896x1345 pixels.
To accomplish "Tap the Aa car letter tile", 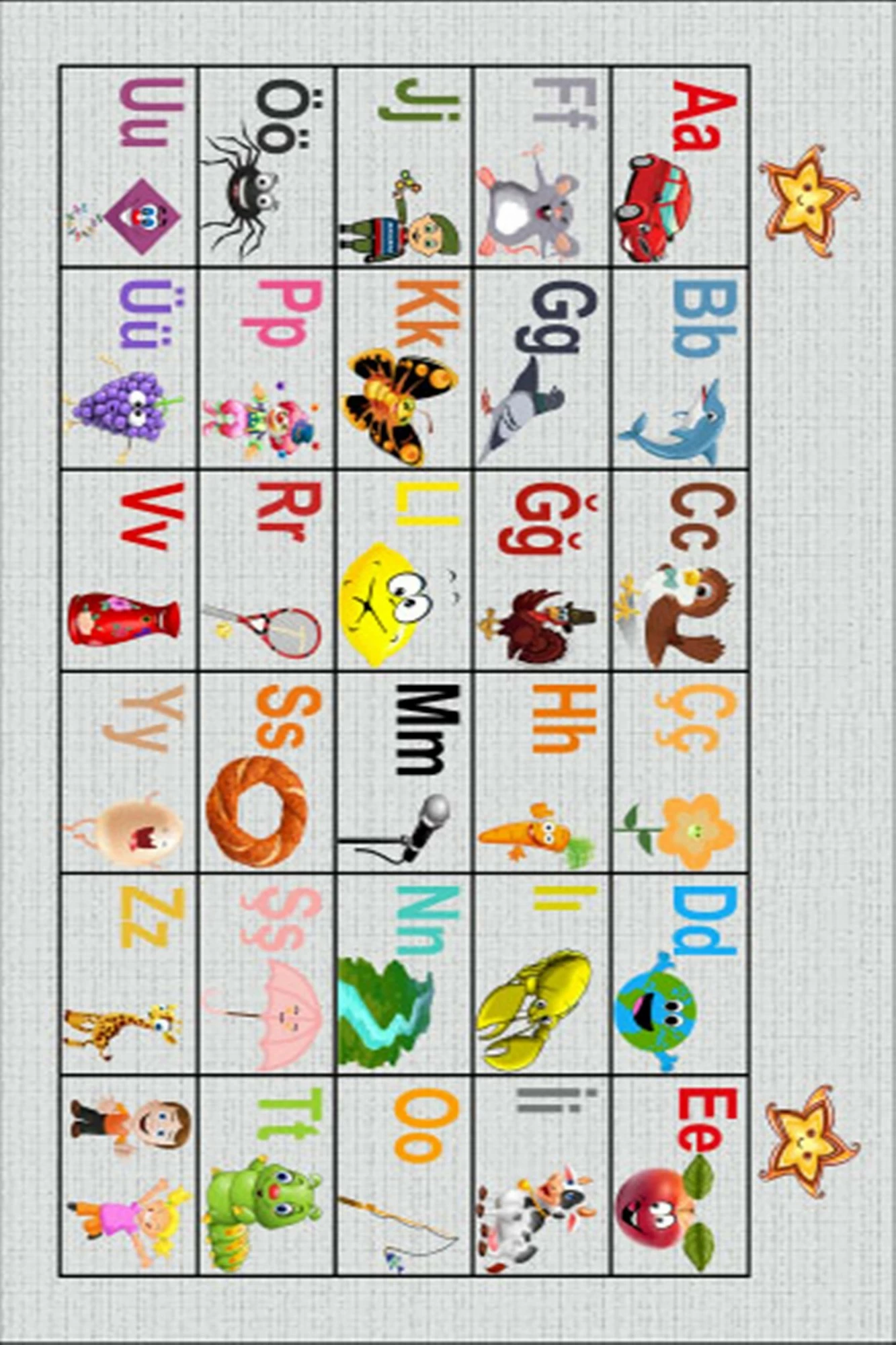I will pyautogui.click(x=679, y=167).
